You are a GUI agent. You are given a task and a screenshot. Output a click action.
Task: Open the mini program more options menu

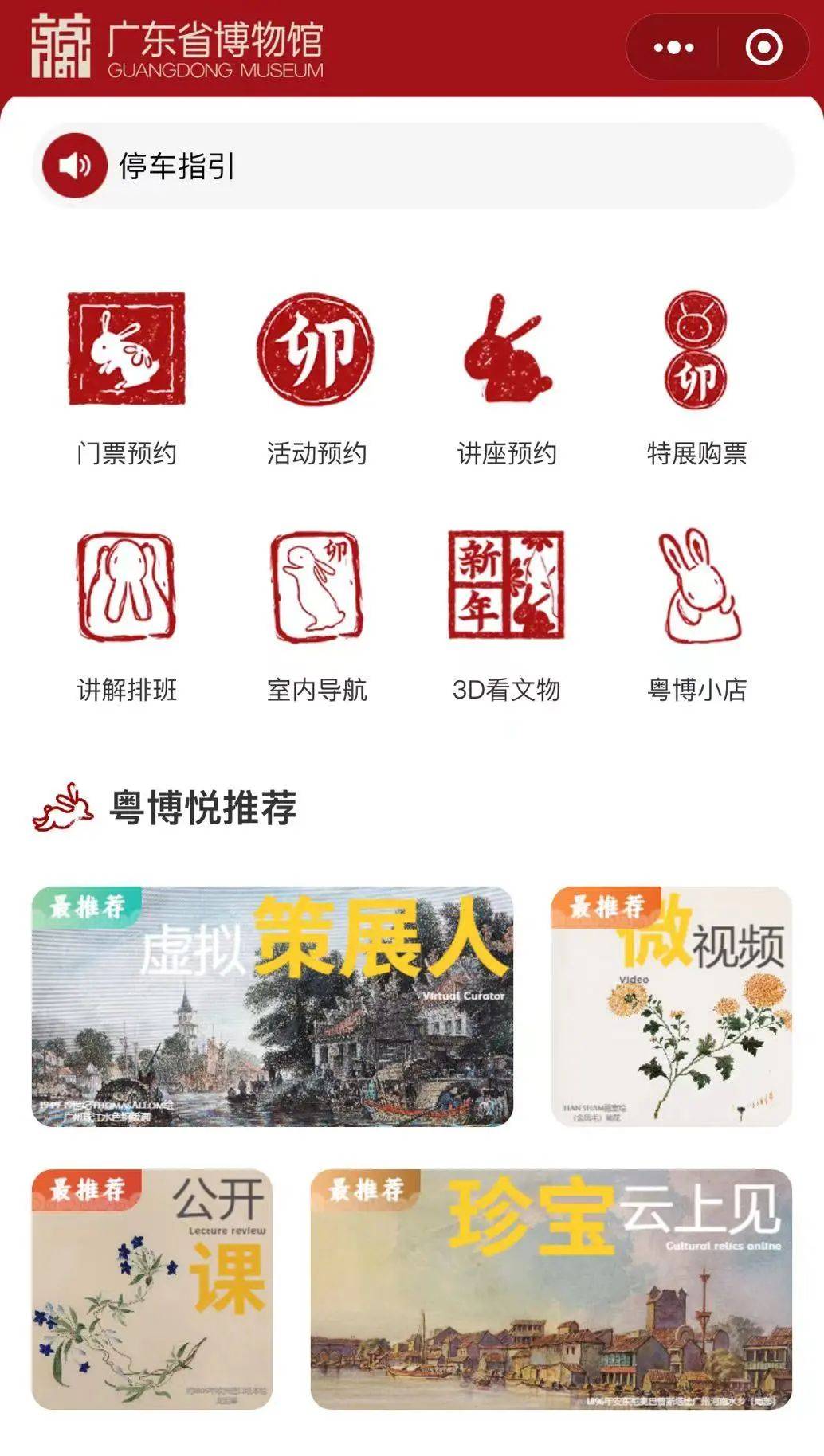pos(673,48)
